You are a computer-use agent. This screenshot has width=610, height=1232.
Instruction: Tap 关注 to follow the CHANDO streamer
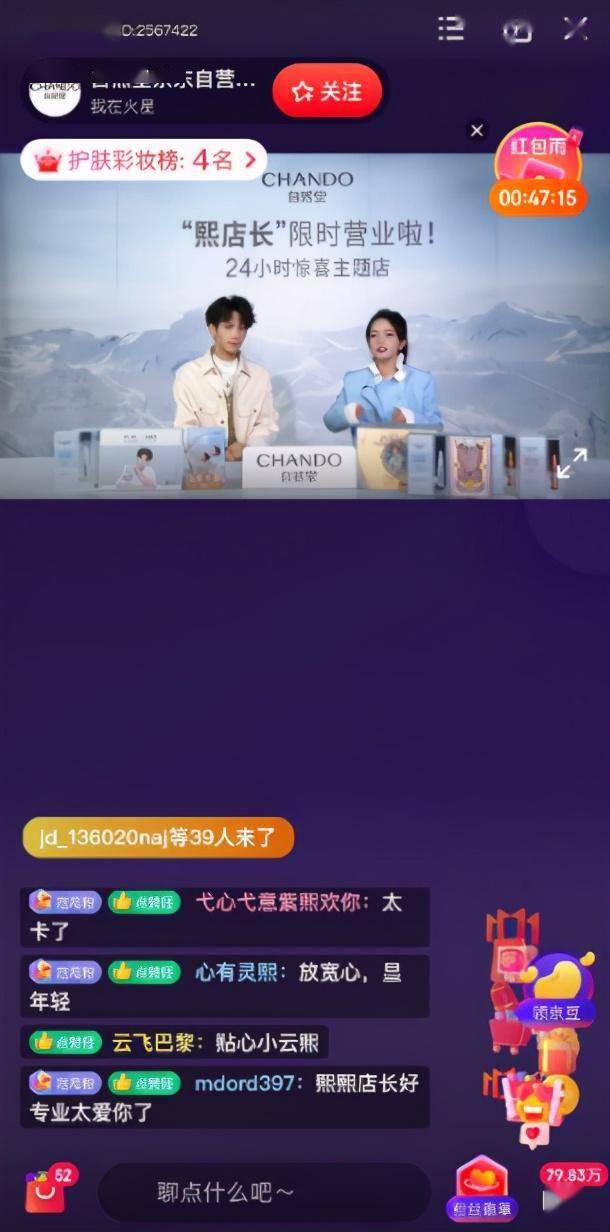[326, 92]
